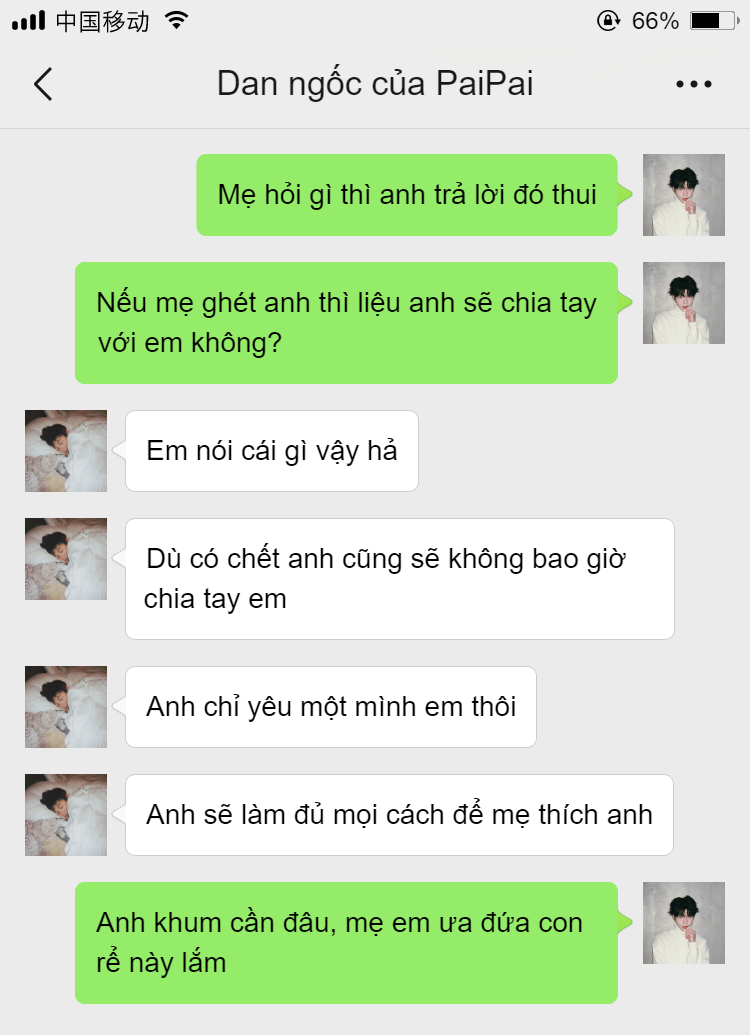Tap the avatar next to "Em nói cái gì vậy hả"

(66, 451)
